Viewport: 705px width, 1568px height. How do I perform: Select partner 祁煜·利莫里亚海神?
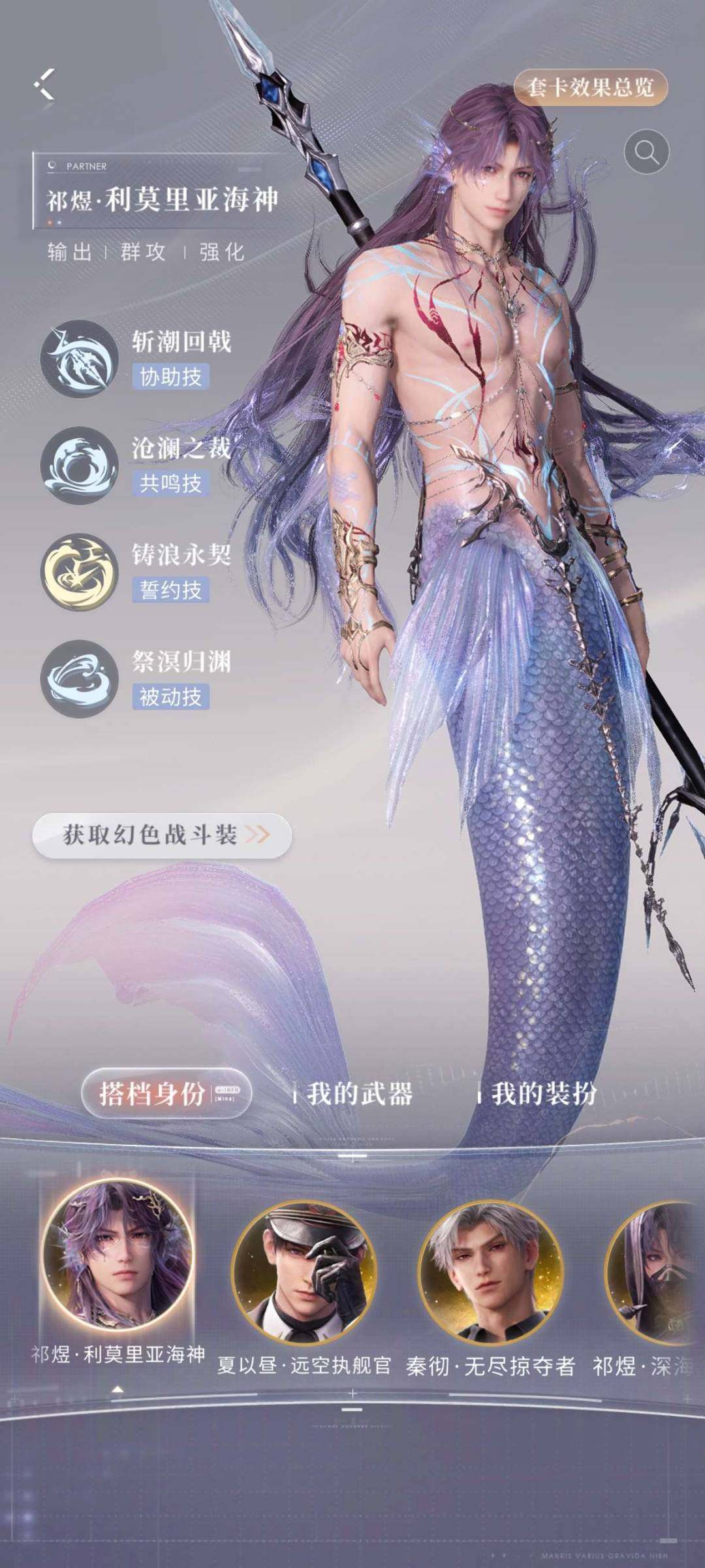coord(118,1256)
